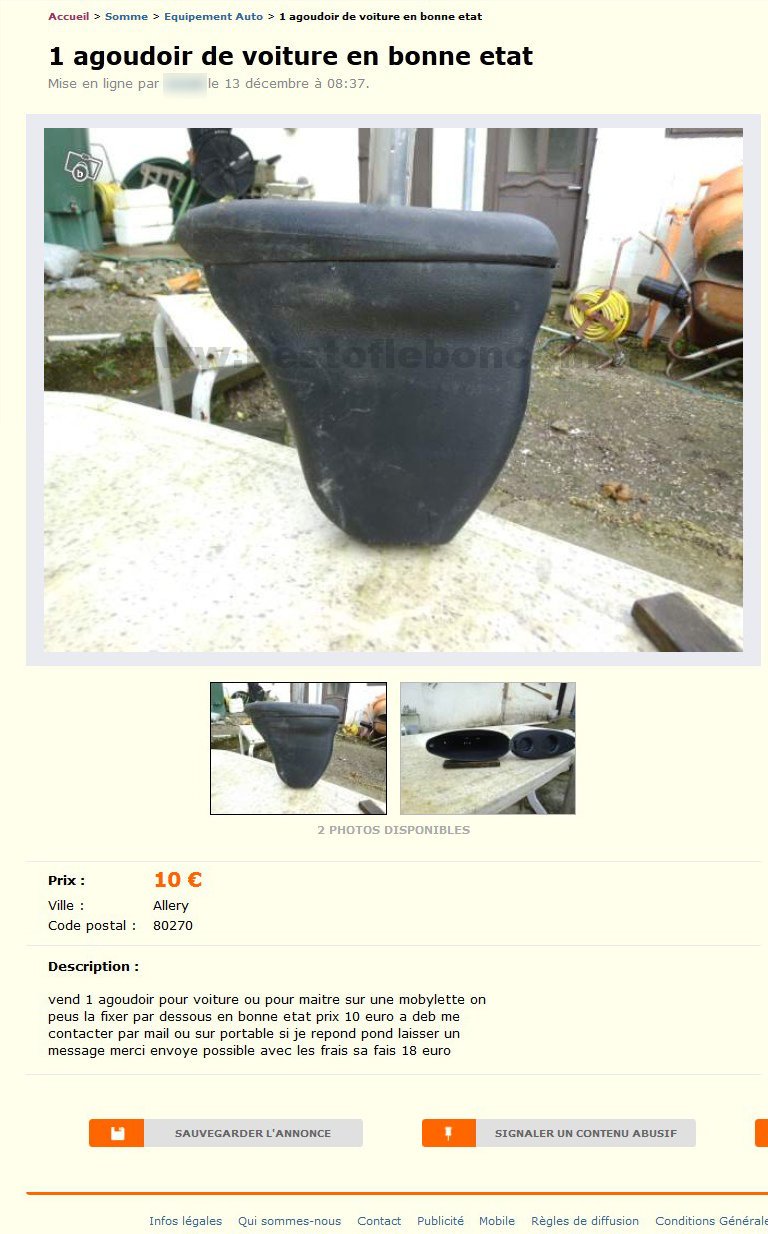Viewport: 768px width, 1234px height.
Task: Open the Conditions Générales link
Action: coord(710,1221)
